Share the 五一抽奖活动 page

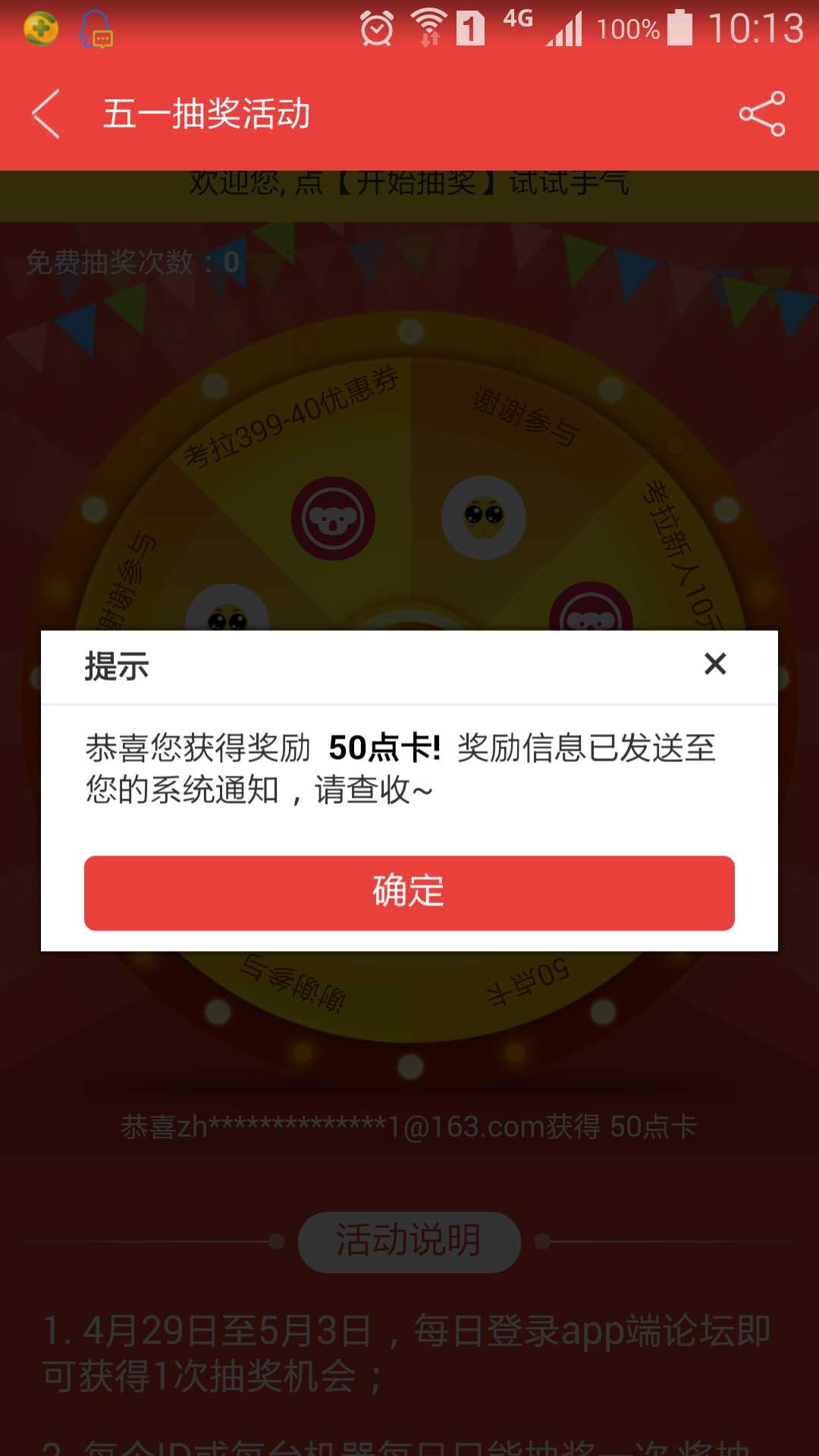point(761,114)
